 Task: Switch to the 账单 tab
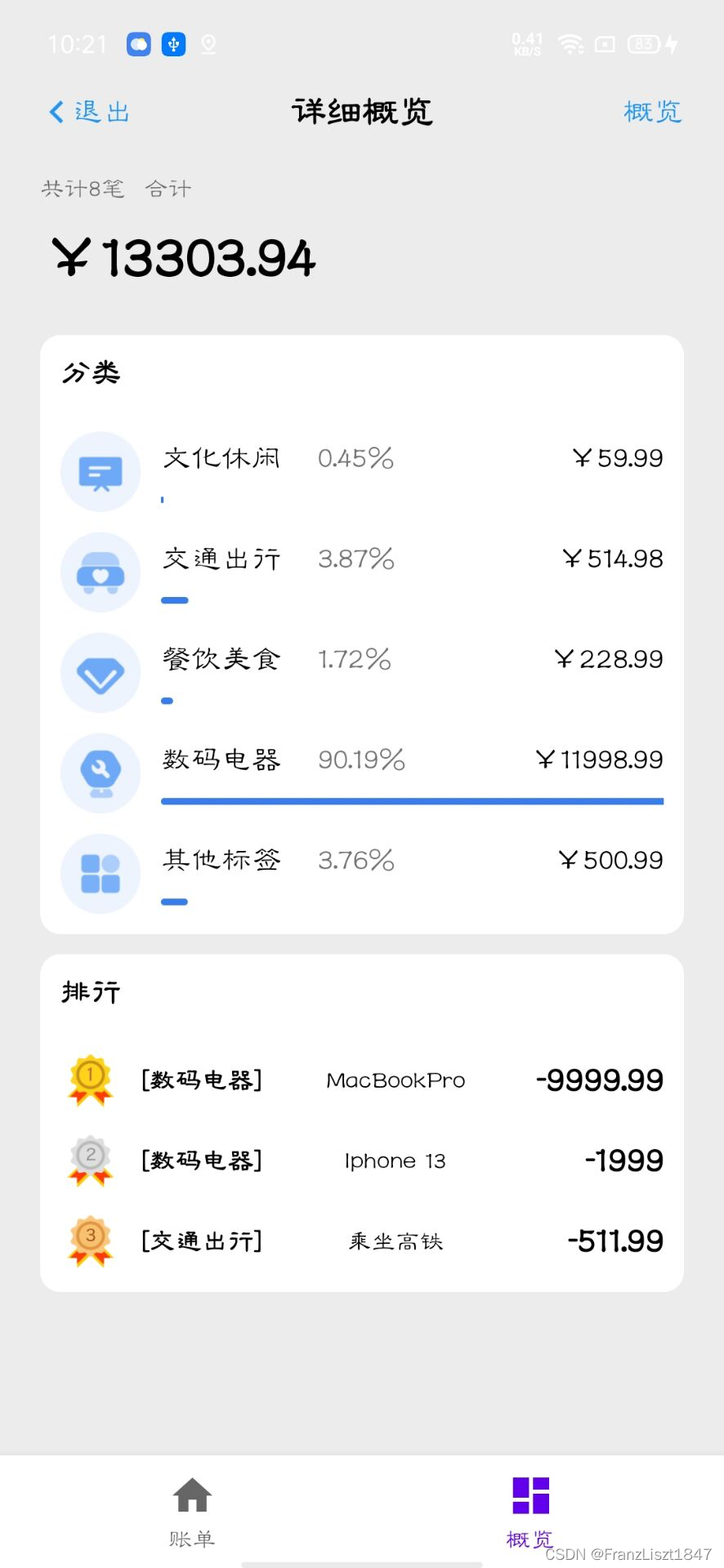(x=192, y=1512)
